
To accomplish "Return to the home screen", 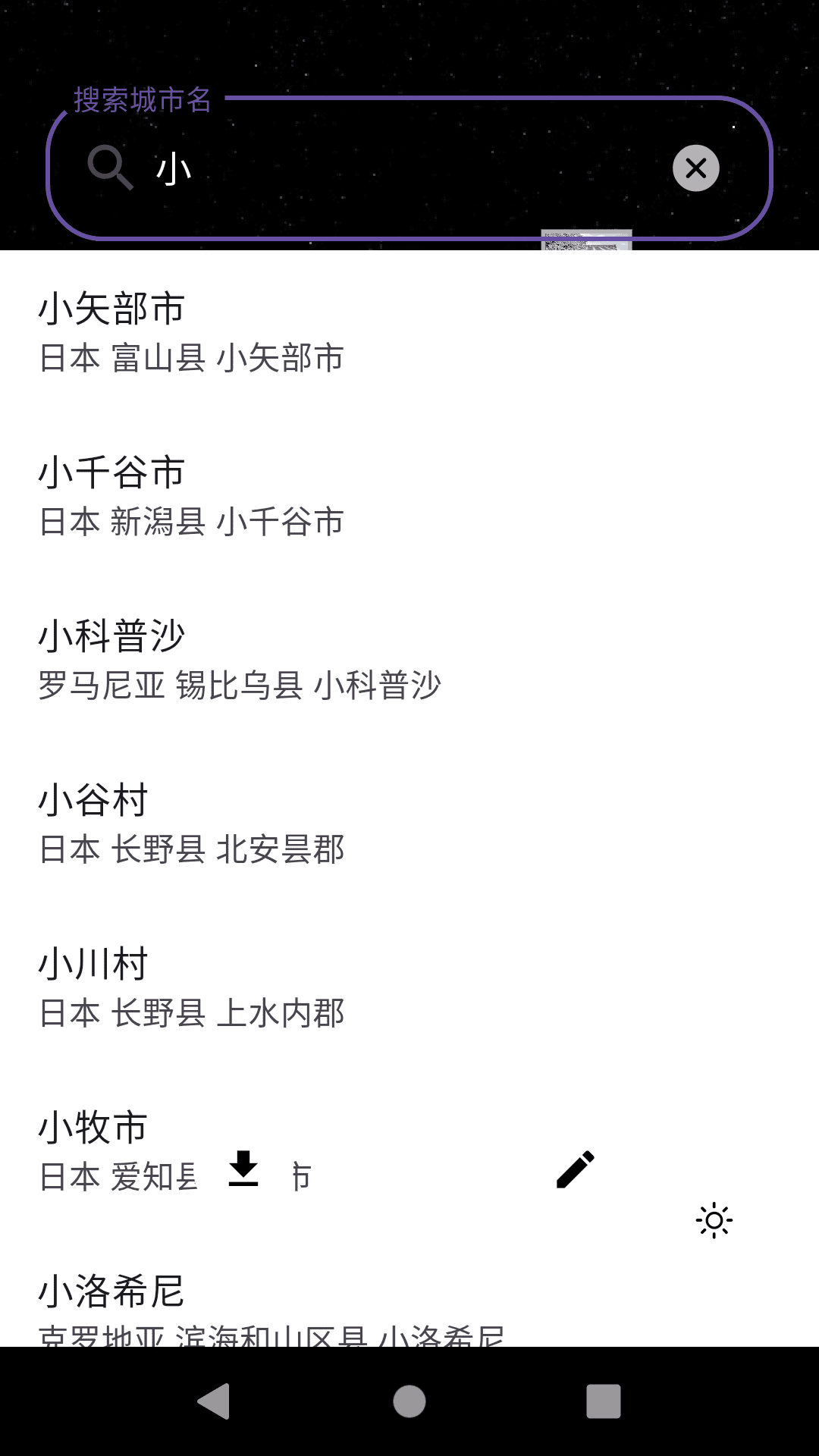I will [x=409, y=1401].
